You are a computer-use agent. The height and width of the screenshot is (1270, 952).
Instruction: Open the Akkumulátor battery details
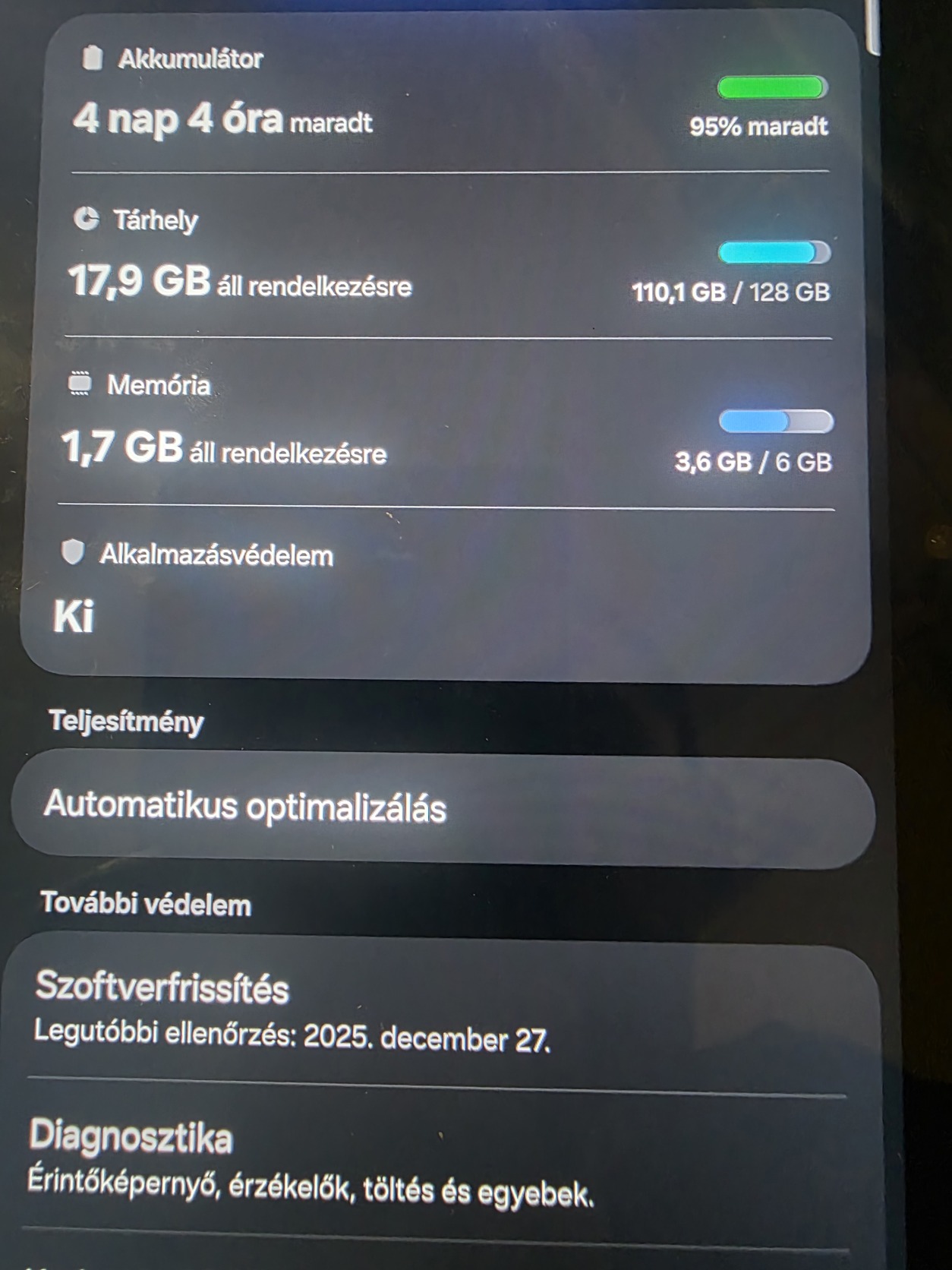[448, 95]
